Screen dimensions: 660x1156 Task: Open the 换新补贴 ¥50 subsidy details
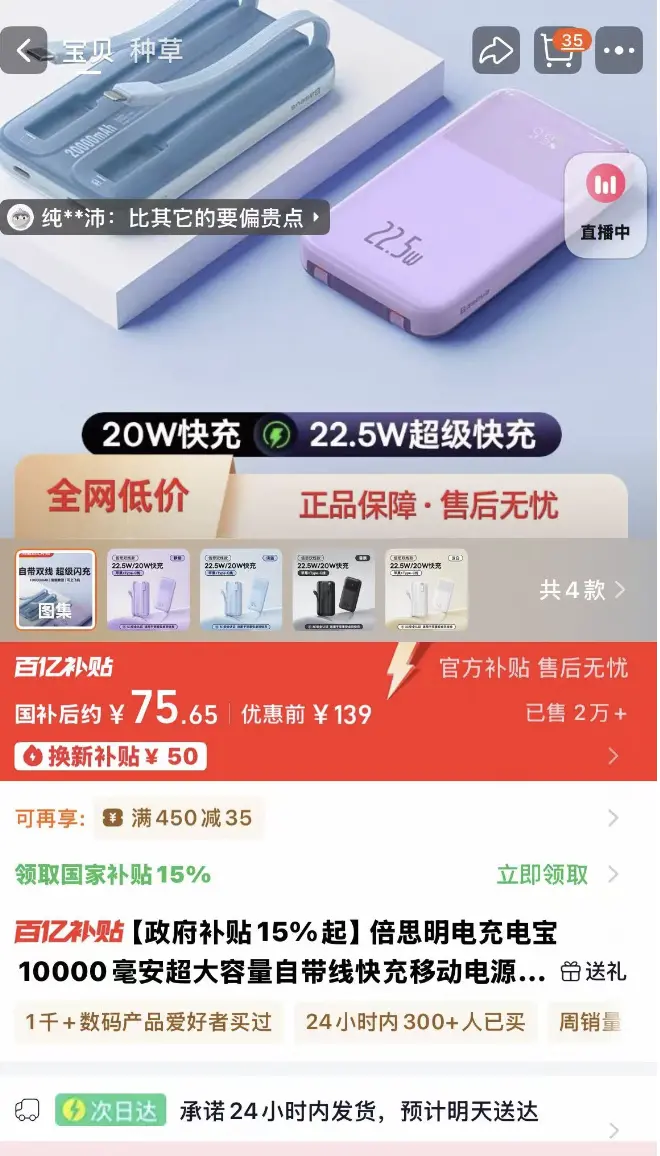point(111,756)
